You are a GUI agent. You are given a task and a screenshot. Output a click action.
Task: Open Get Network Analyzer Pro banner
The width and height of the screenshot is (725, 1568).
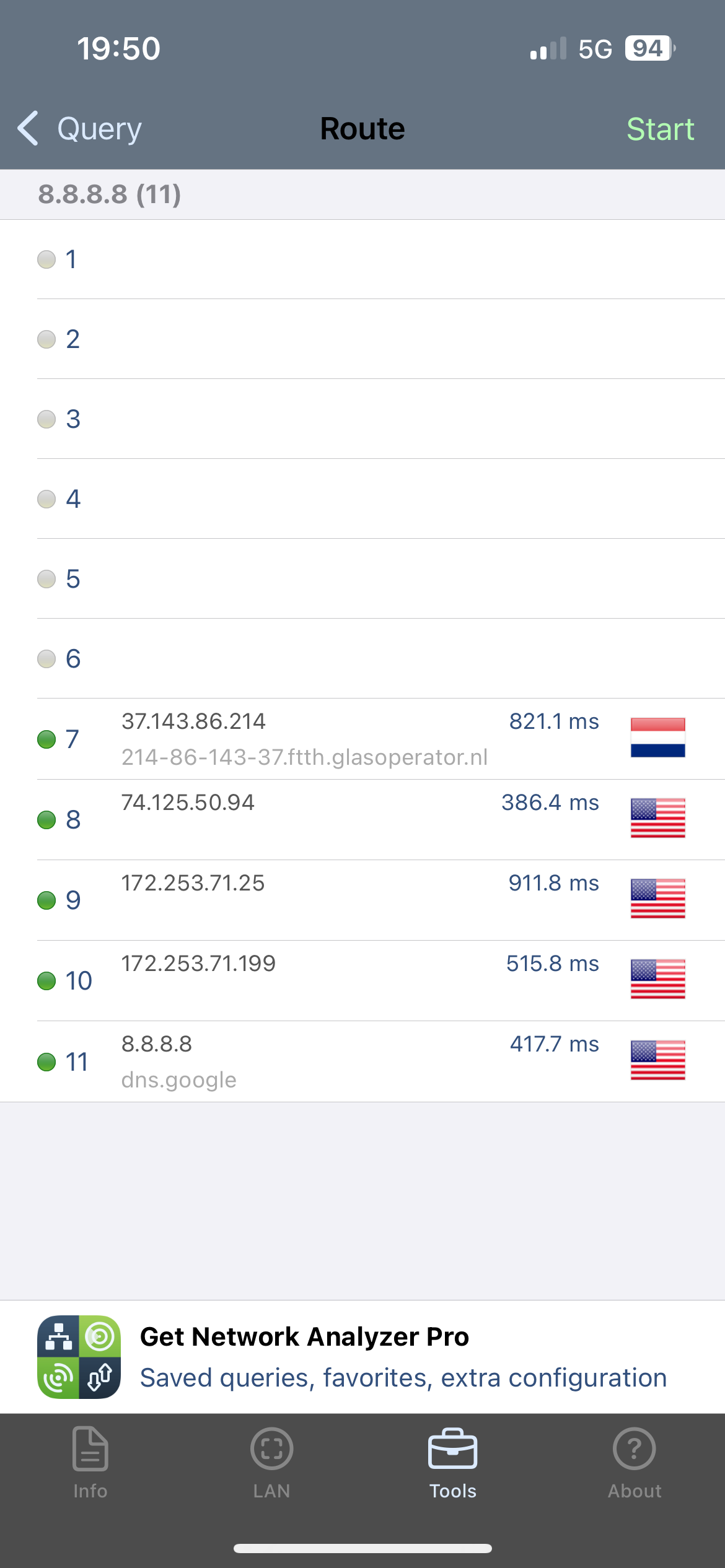(x=362, y=1357)
